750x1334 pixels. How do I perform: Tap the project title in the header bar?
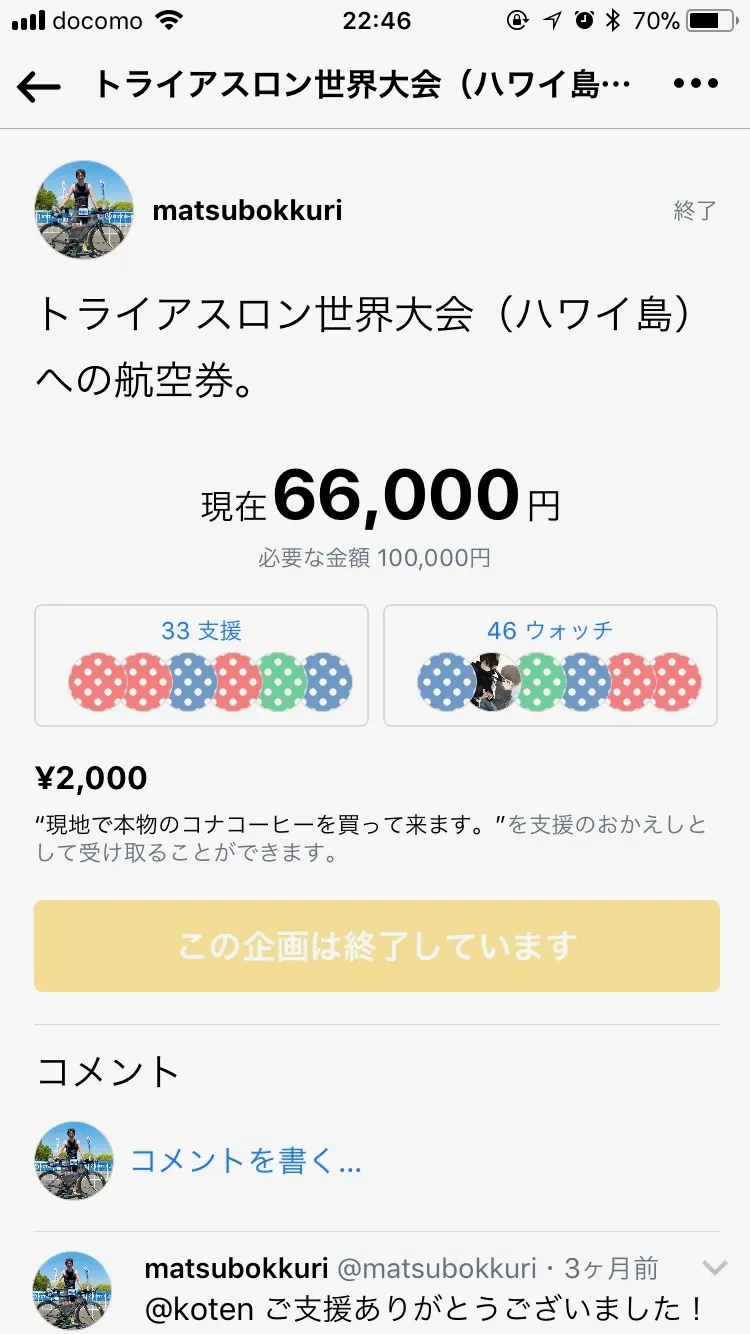coord(360,85)
